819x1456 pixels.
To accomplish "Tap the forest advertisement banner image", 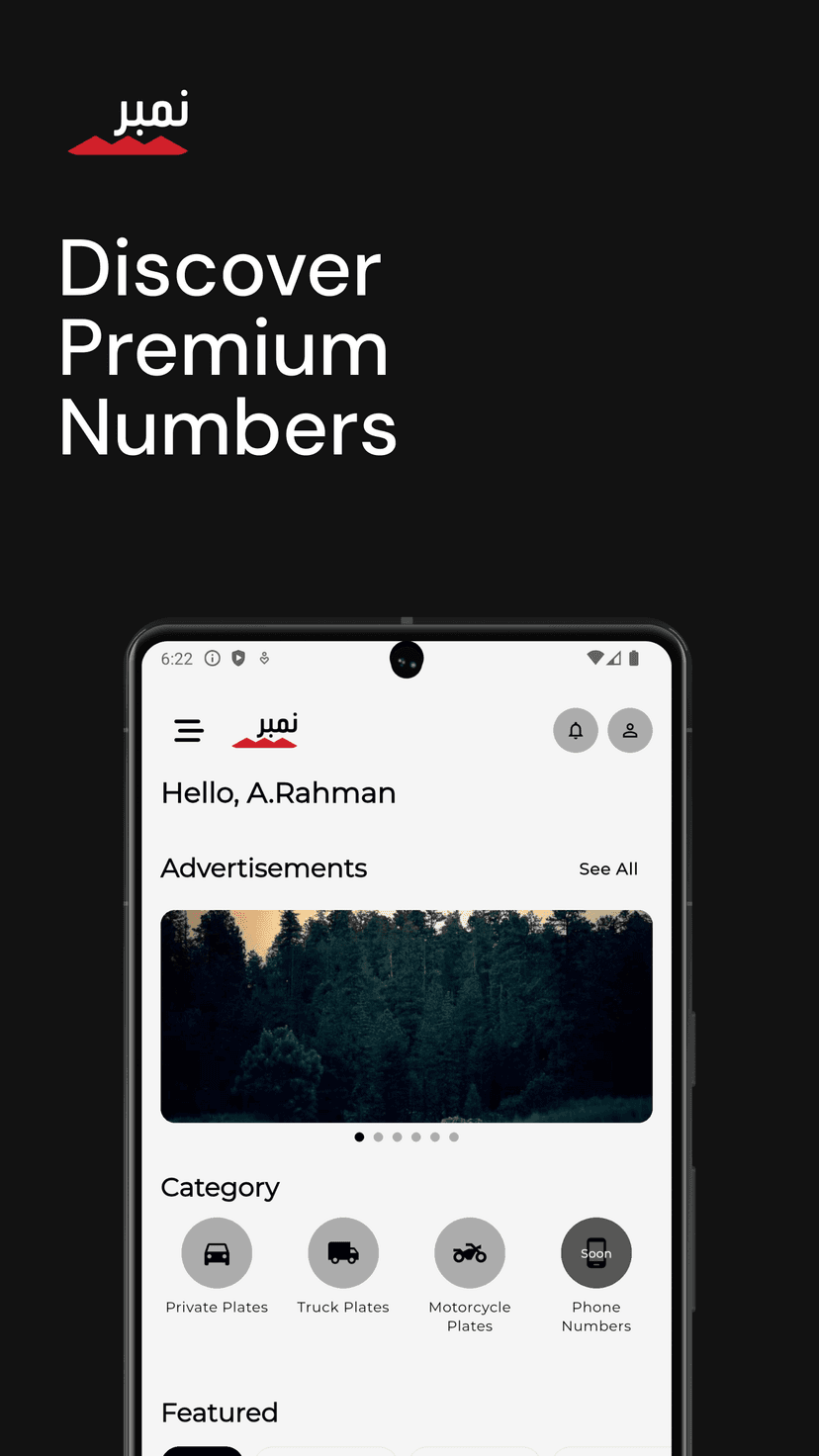I will pyautogui.click(x=406, y=1016).
